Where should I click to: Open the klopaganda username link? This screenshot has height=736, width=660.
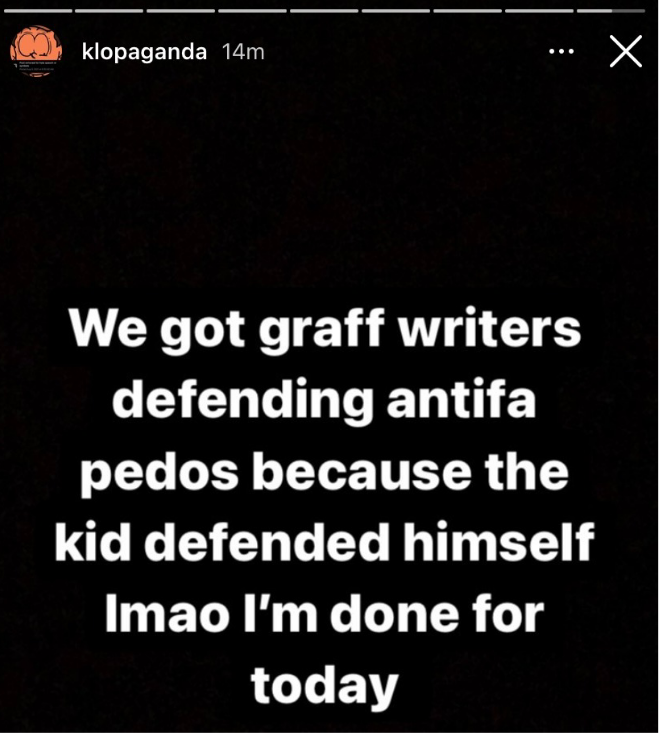(x=143, y=52)
